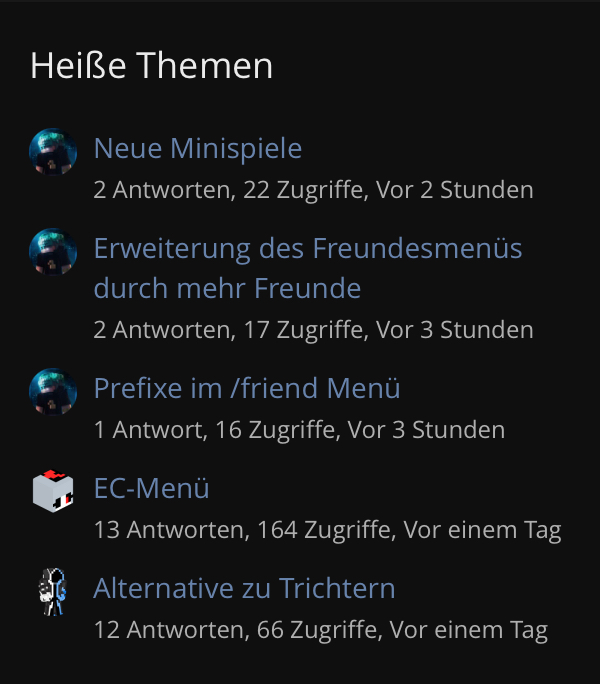The image size is (600, 684).
Task: Open Erweiterung des Freundesmenüs durch mehr Freunde
Action: point(308,268)
